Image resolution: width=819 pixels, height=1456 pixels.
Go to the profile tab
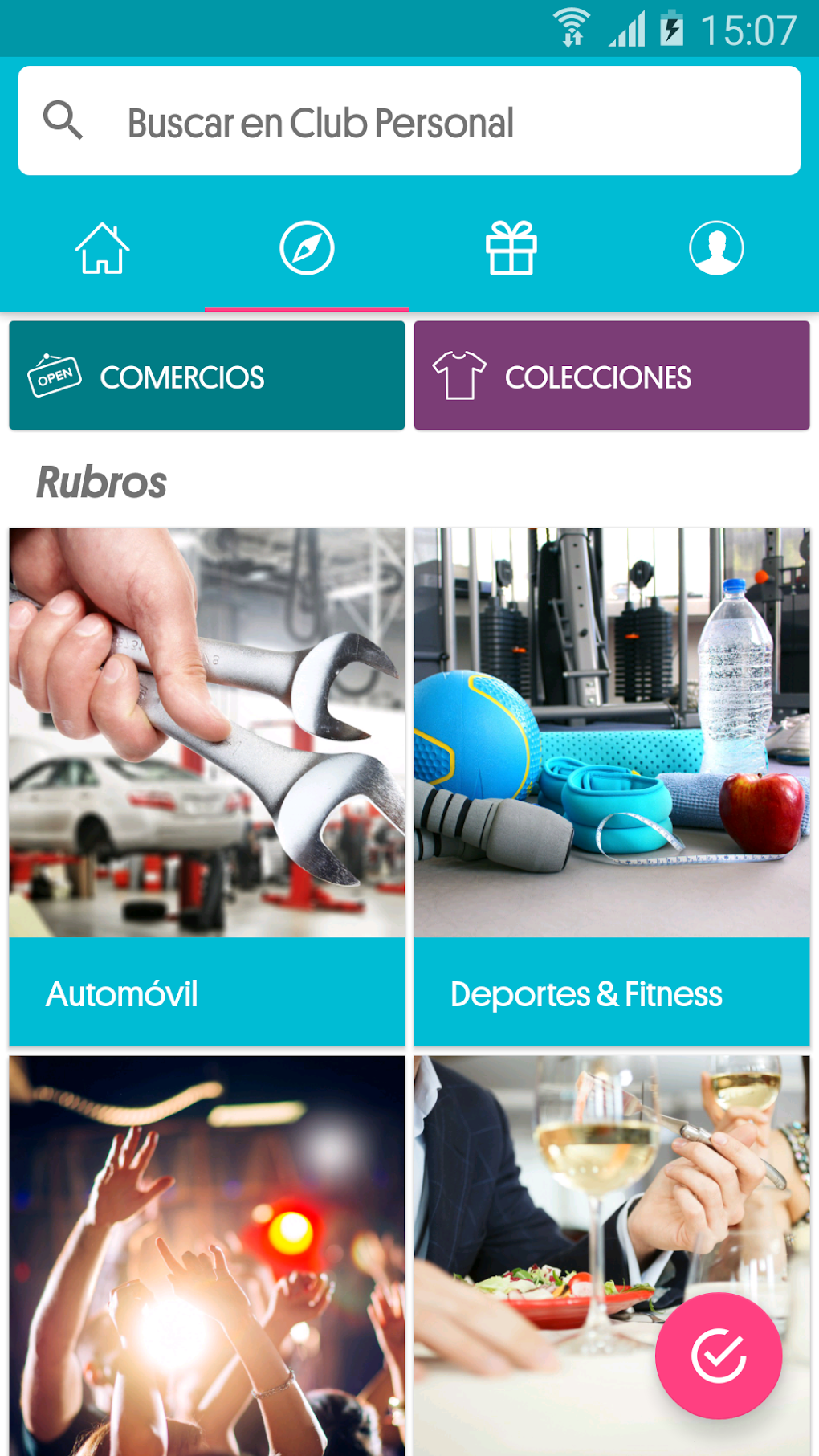coord(716,248)
